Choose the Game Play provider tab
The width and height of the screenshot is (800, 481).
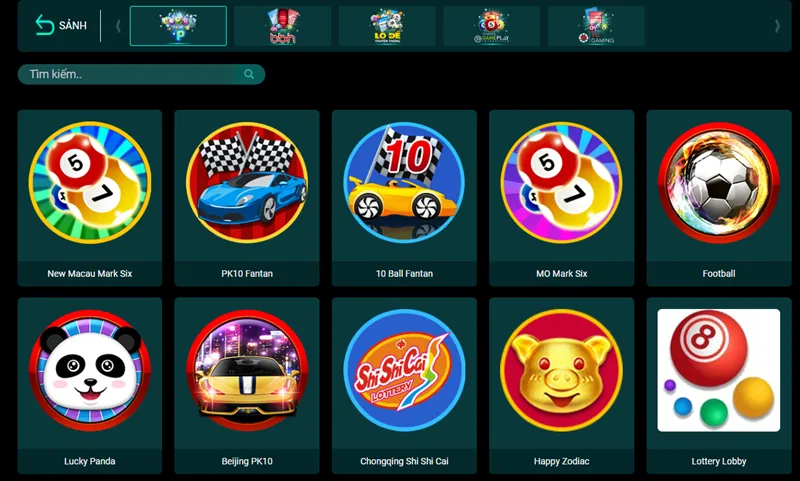[491, 26]
